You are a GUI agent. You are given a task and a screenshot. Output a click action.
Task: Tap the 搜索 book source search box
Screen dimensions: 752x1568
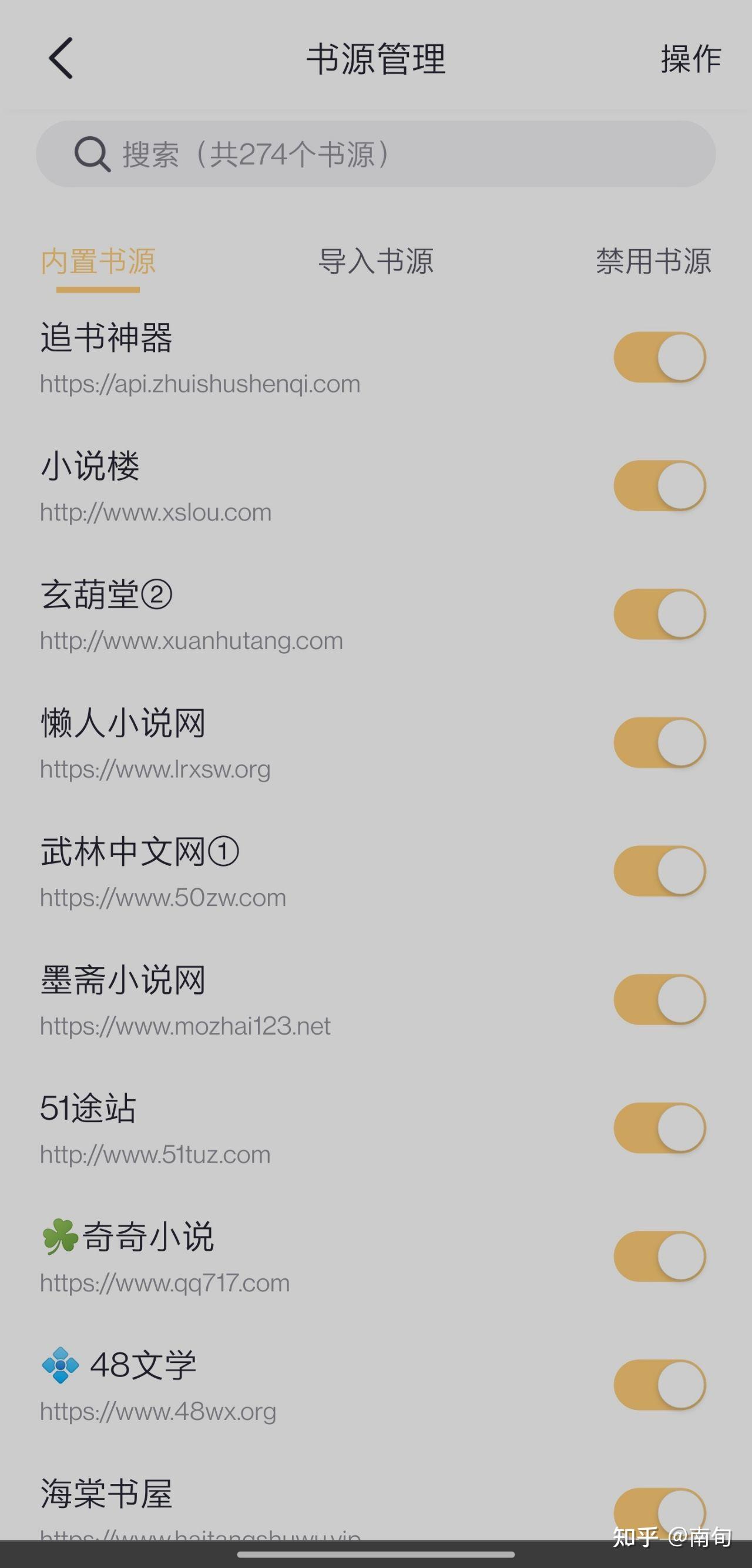(x=375, y=154)
